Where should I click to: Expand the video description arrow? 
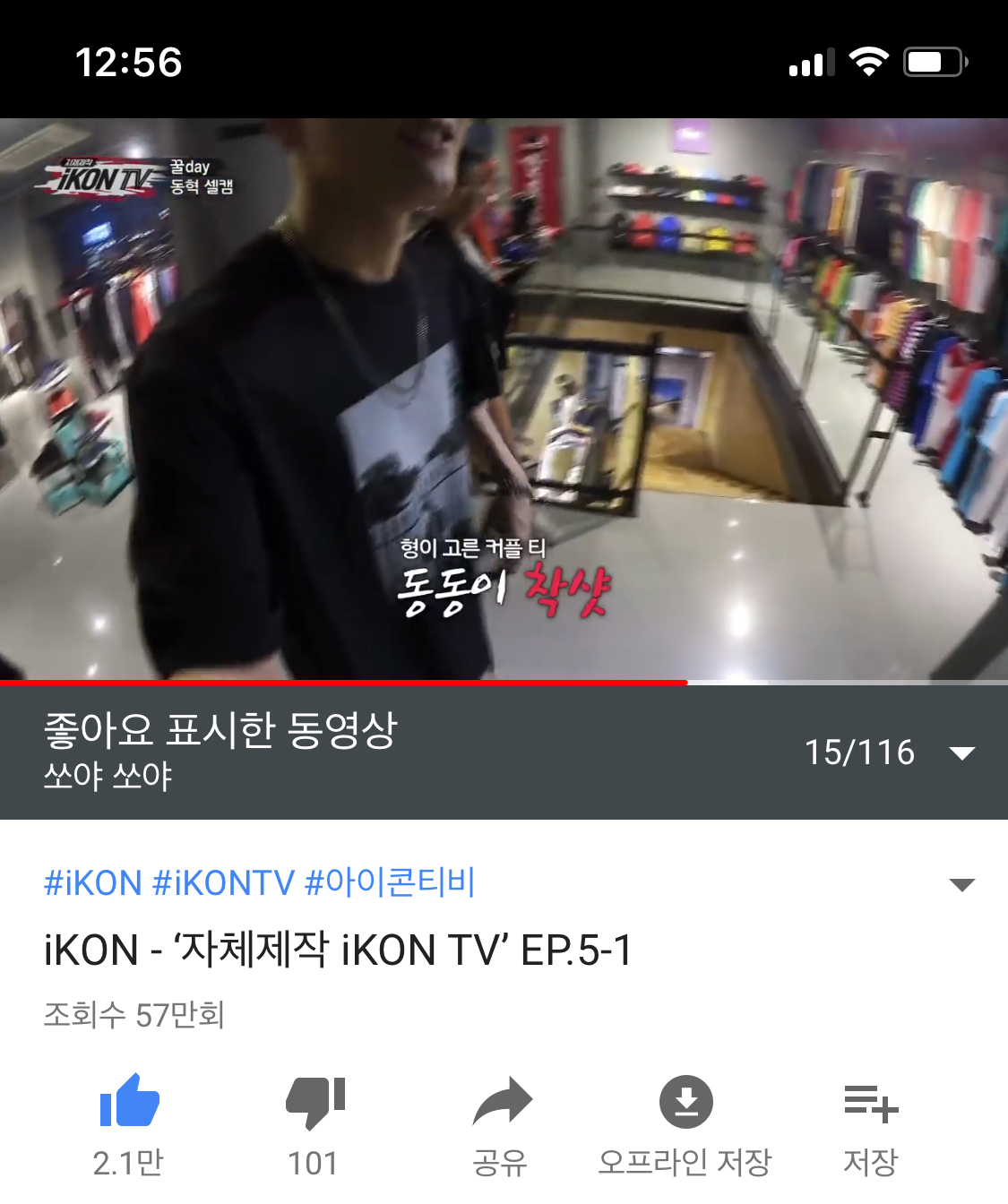pyautogui.click(x=961, y=885)
